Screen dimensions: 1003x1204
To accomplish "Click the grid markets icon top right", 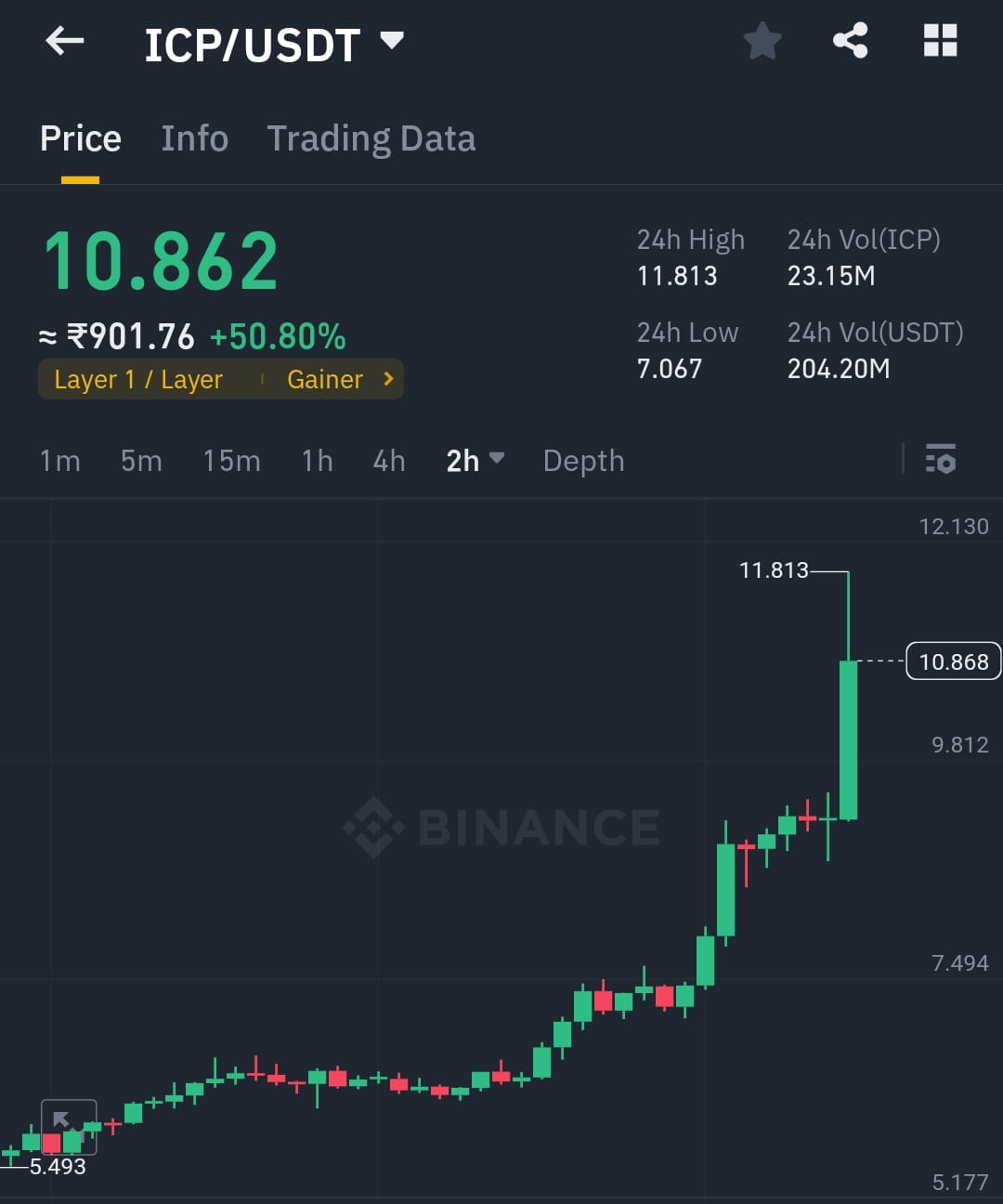I will (940, 41).
